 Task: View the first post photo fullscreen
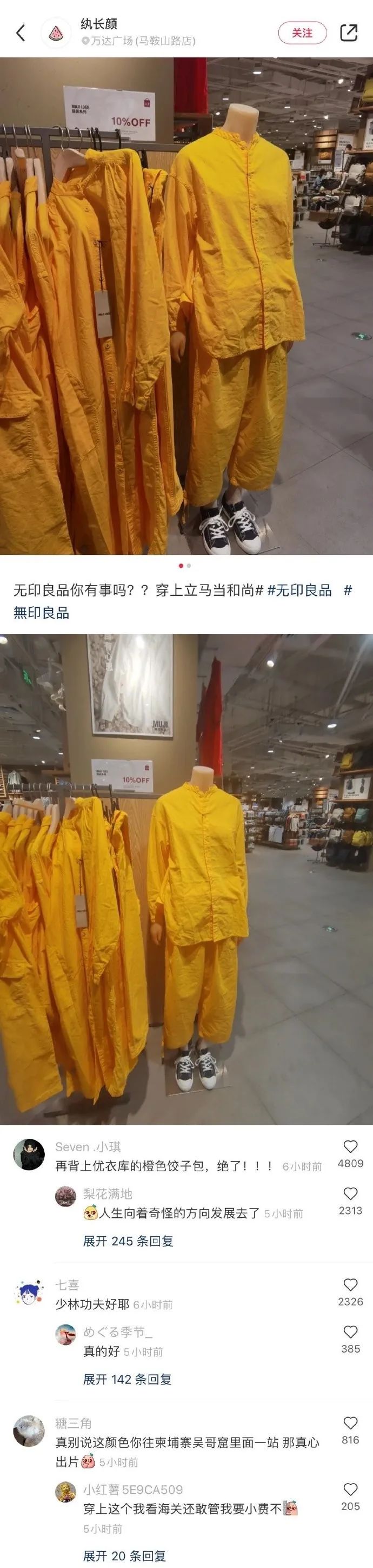[x=186, y=306]
